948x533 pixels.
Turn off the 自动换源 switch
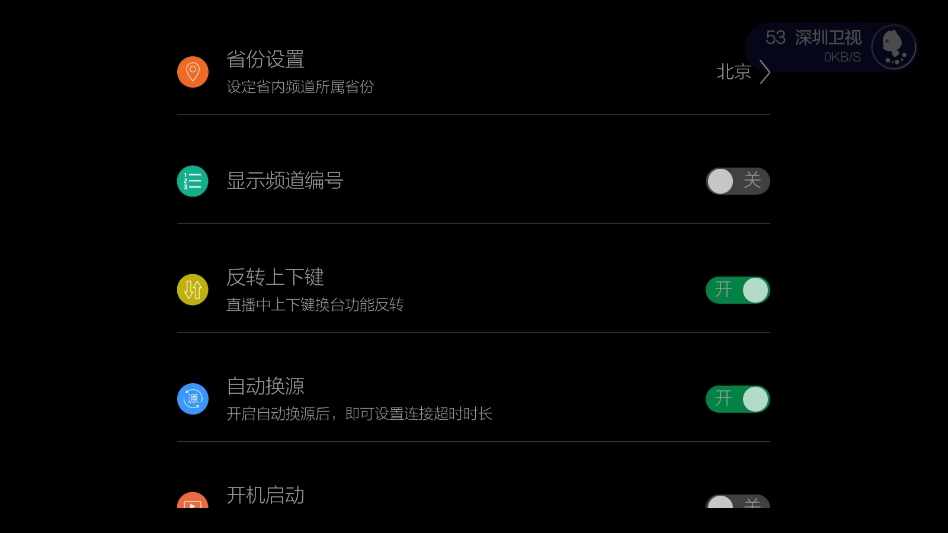coord(737,399)
